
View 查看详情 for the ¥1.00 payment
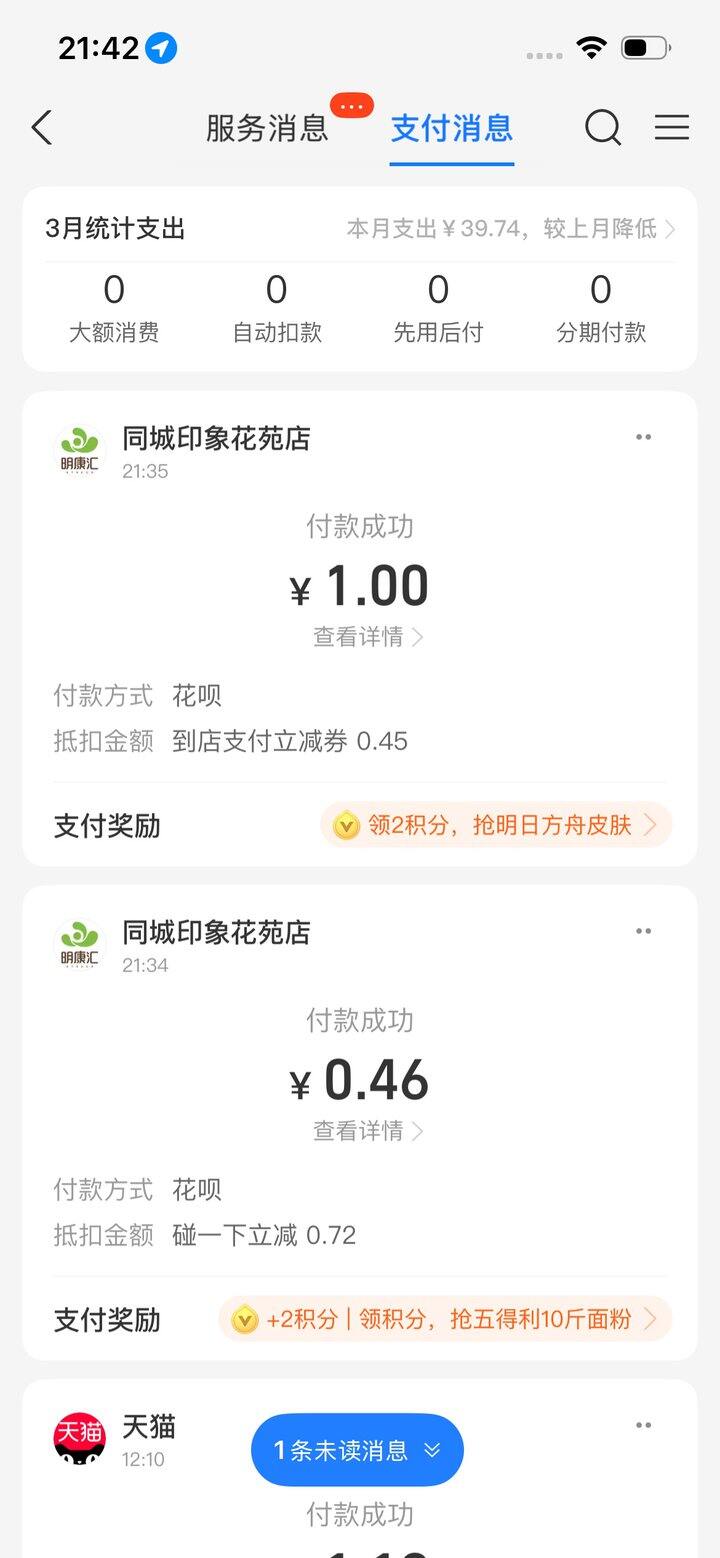[x=368, y=637]
